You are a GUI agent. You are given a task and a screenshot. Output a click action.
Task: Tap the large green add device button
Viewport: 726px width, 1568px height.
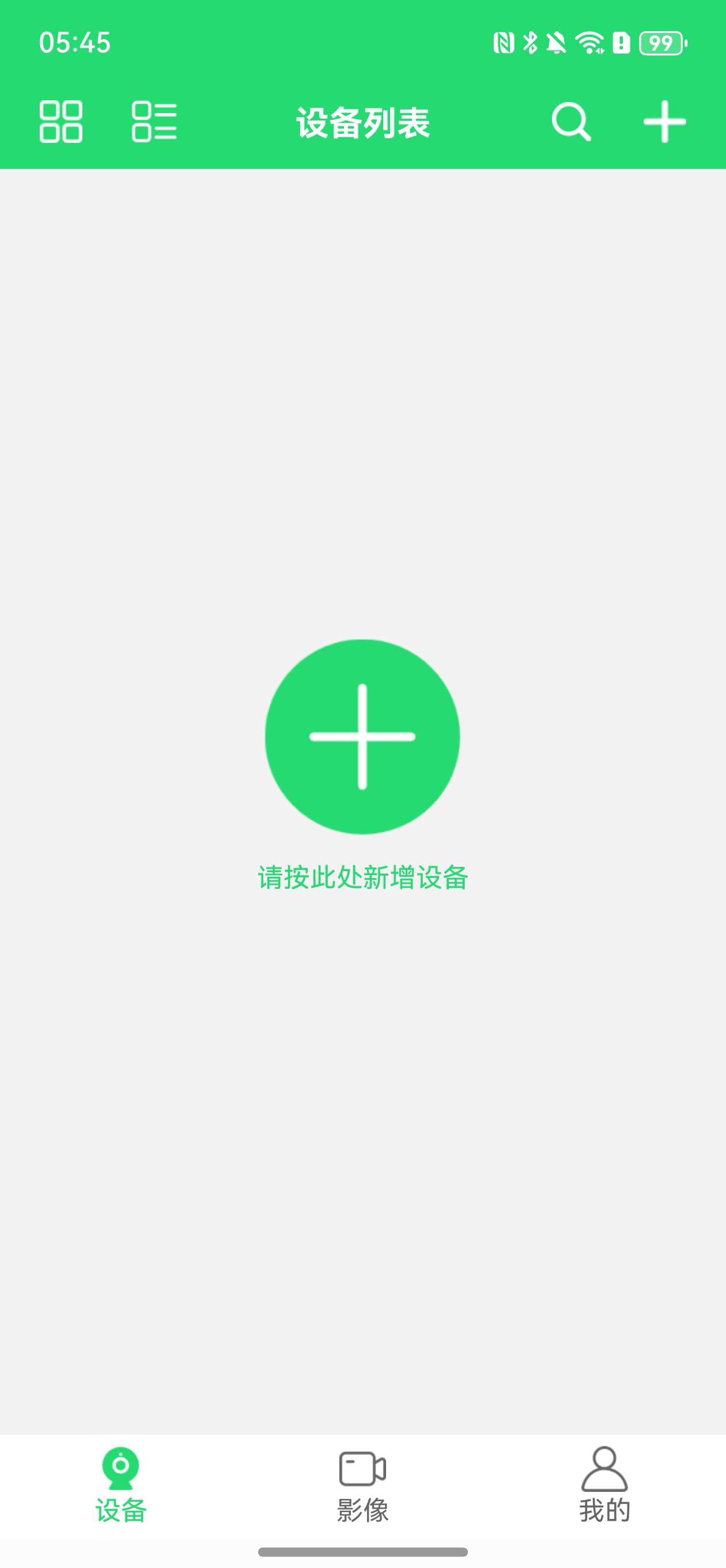click(x=362, y=737)
